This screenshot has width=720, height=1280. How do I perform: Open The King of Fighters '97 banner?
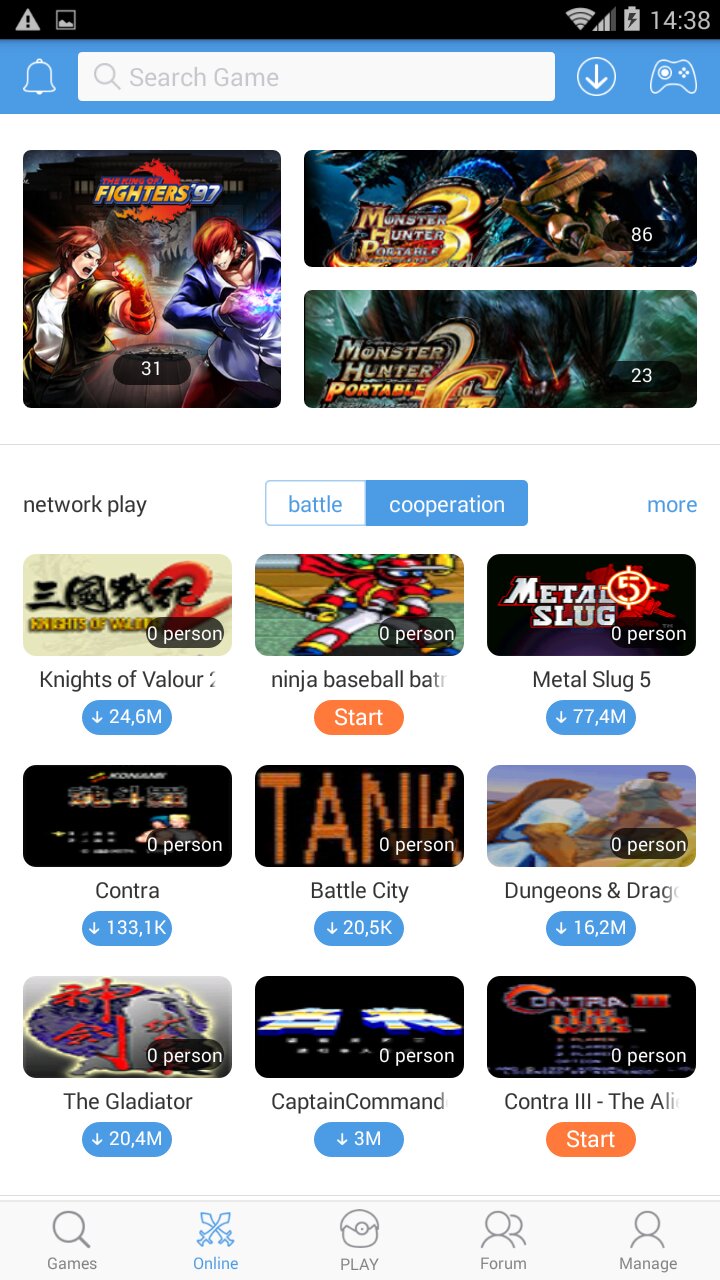(x=152, y=279)
